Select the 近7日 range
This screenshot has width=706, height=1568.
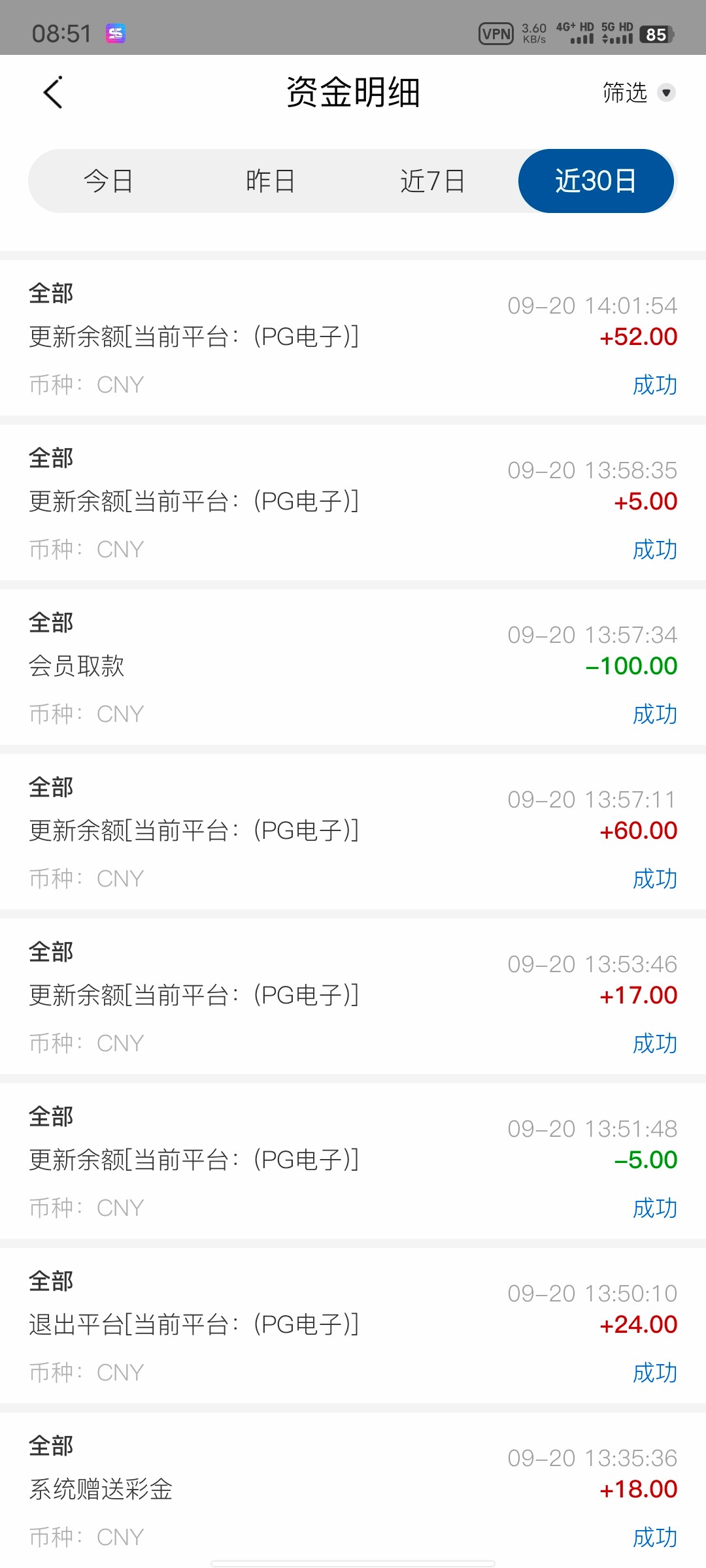432,181
